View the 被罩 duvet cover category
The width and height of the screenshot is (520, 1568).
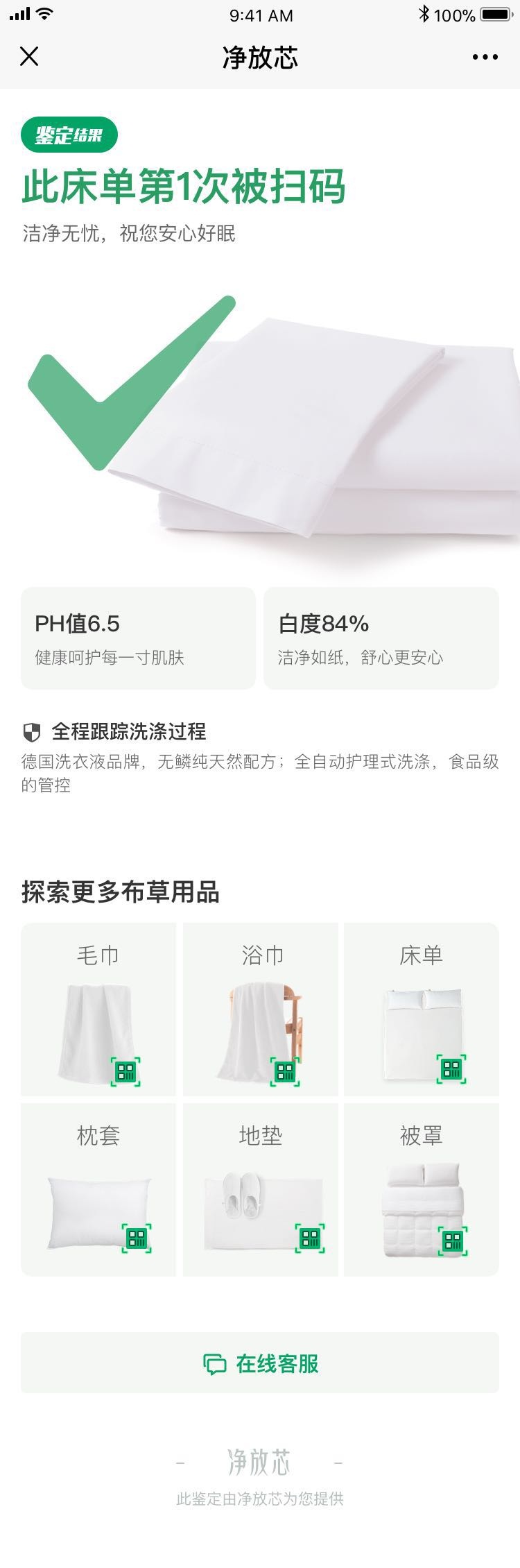pyautogui.click(x=422, y=1190)
